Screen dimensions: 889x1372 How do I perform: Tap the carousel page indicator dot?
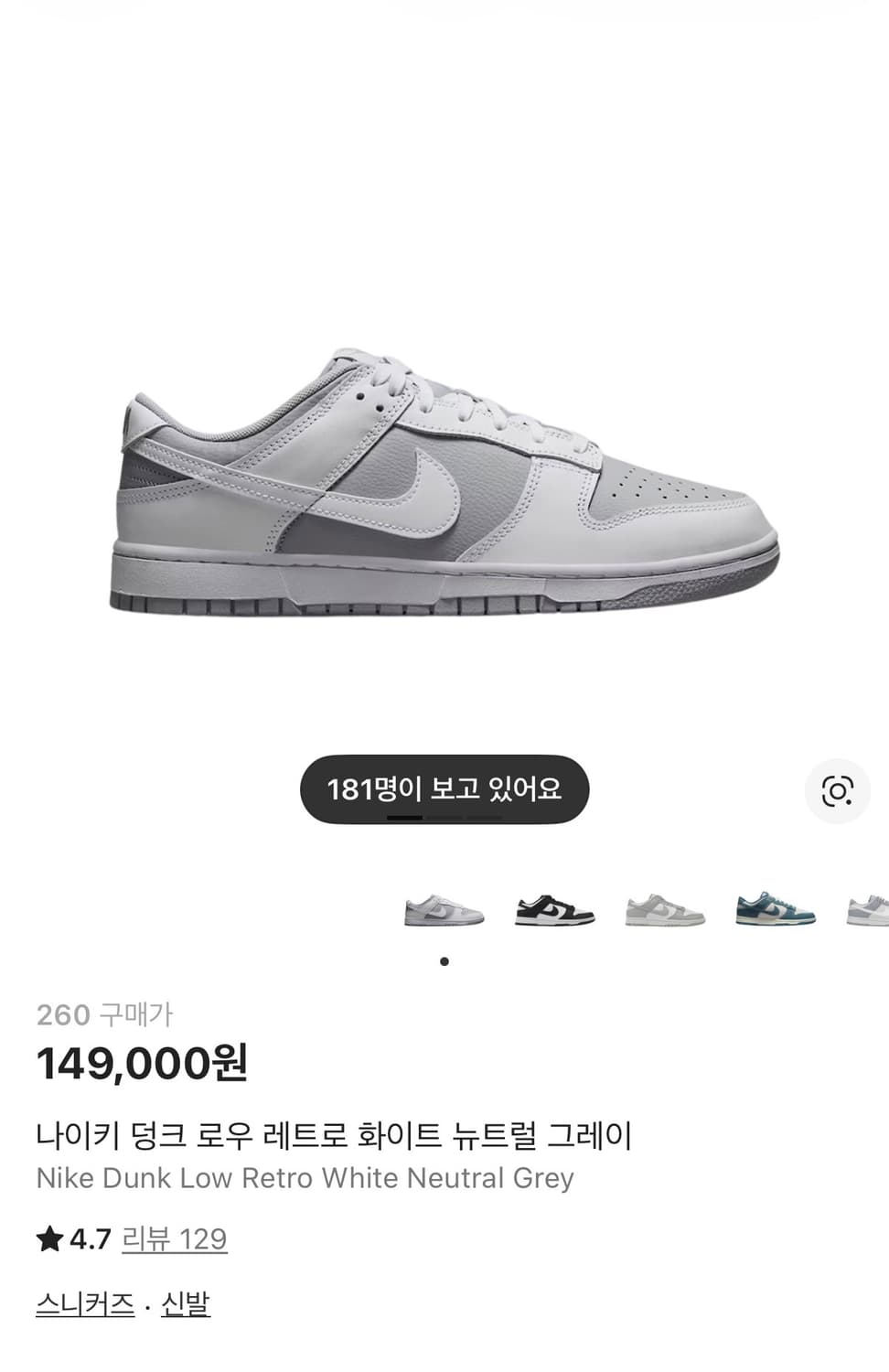point(445,960)
